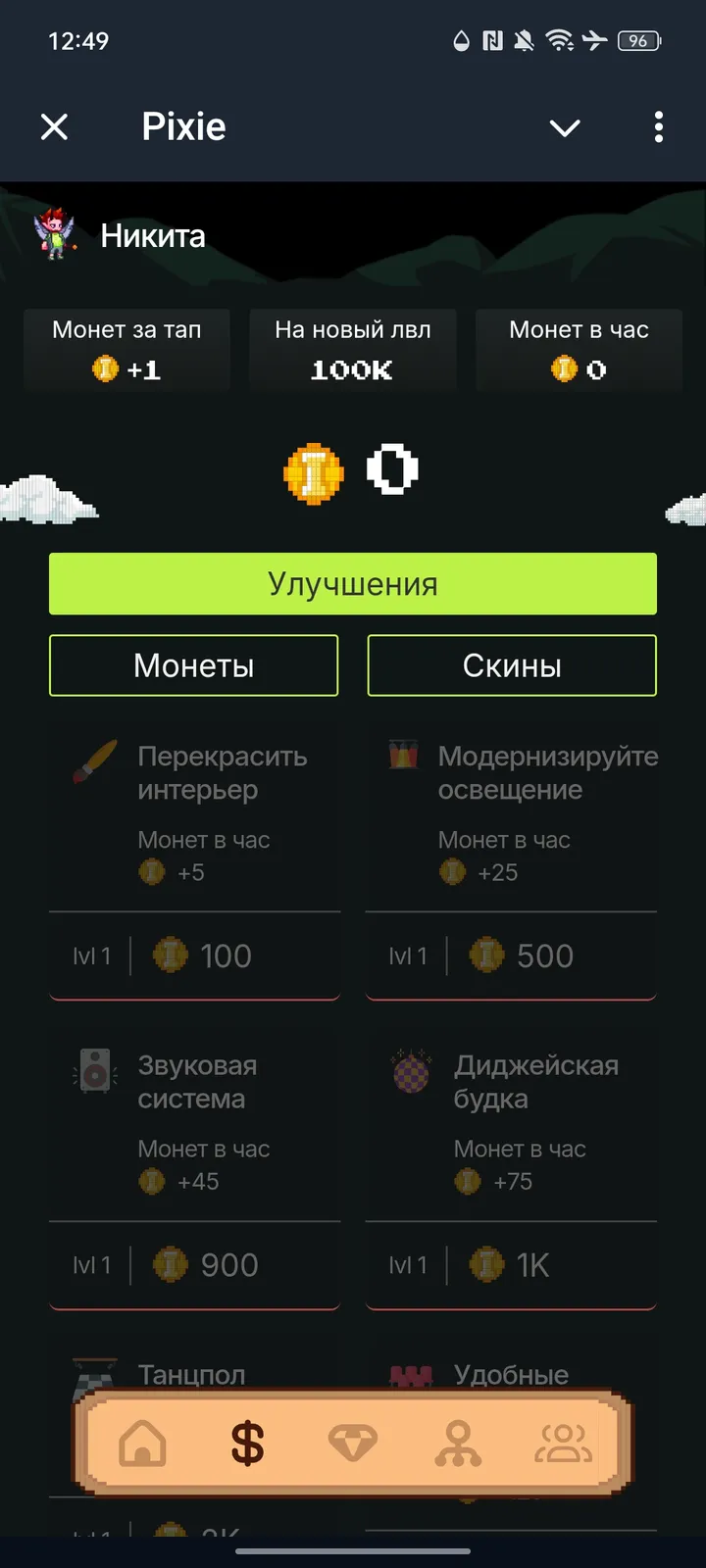This screenshot has width=706, height=1568.
Task: Go to the home tab
Action: click(142, 1444)
